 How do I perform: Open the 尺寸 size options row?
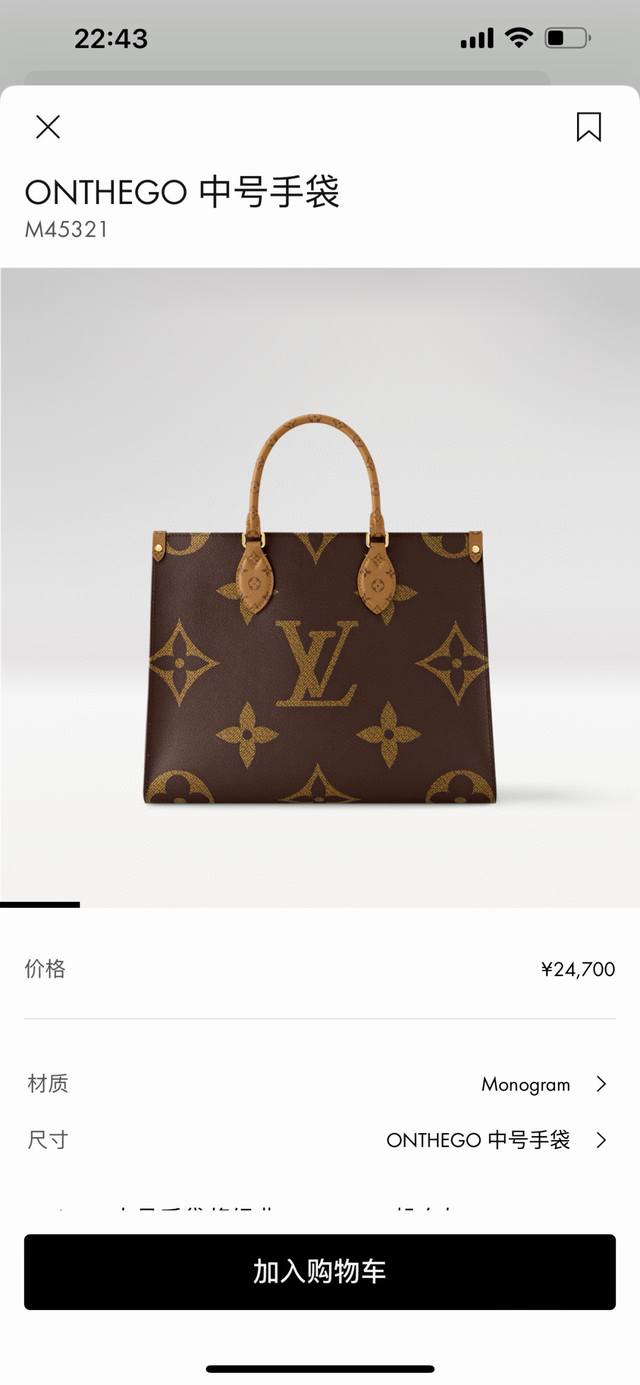[x=320, y=1140]
